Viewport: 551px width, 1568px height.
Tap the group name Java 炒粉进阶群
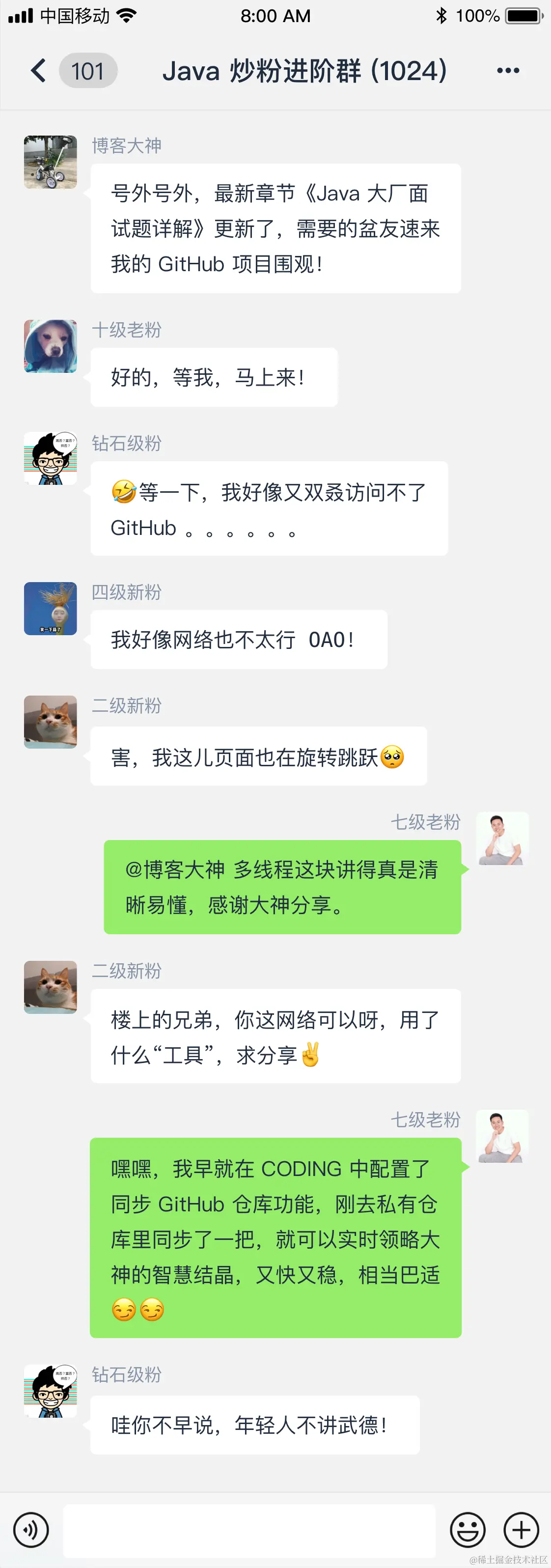pos(304,70)
